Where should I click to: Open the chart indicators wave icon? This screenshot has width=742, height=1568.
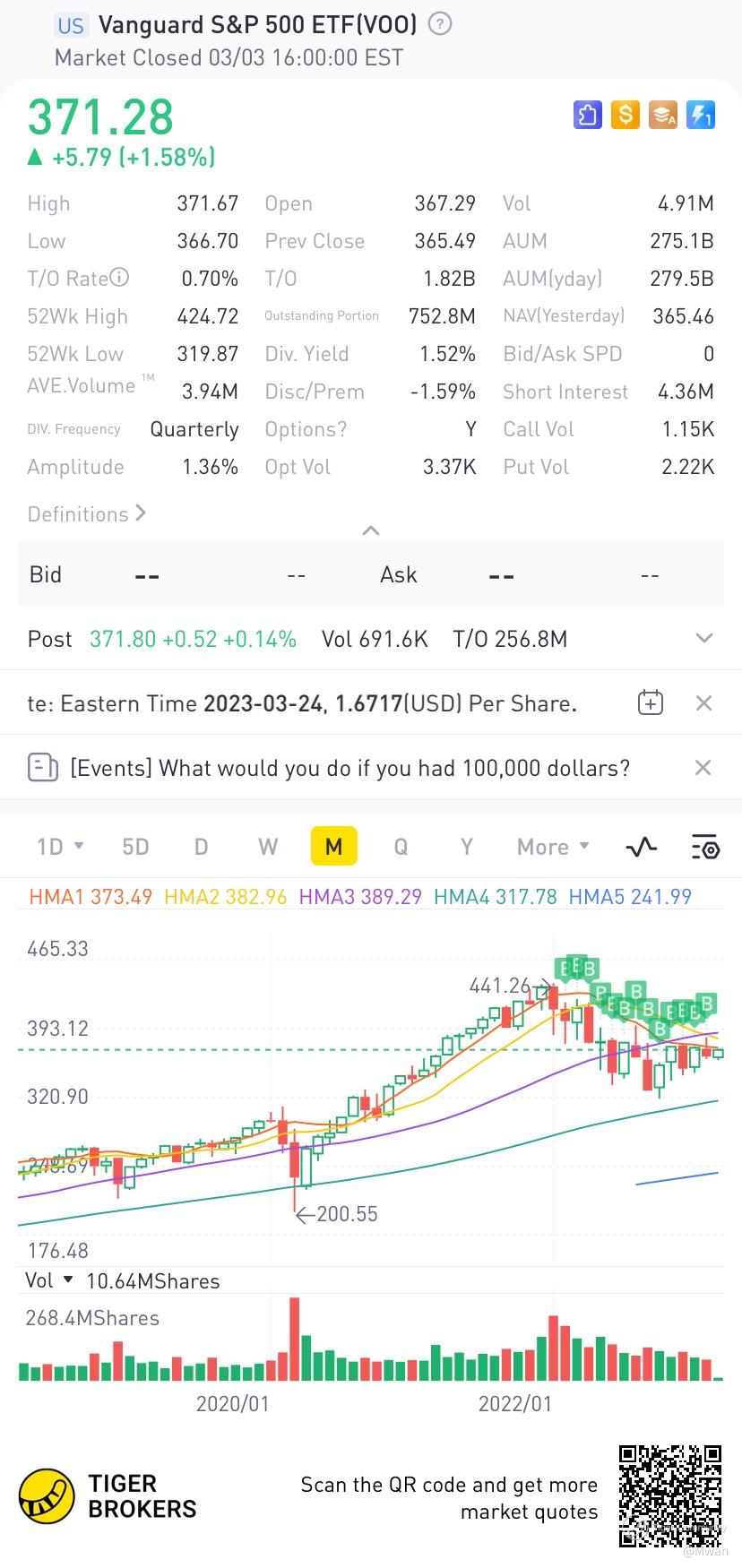pos(642,847)
